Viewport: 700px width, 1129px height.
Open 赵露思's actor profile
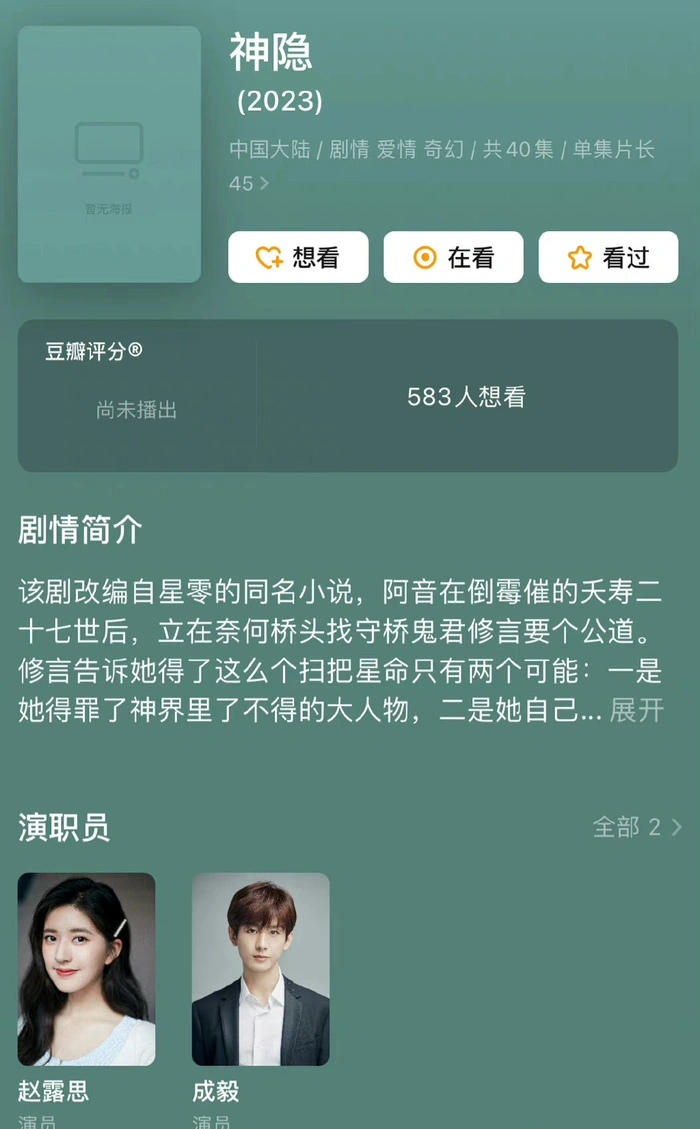point(86,969)
